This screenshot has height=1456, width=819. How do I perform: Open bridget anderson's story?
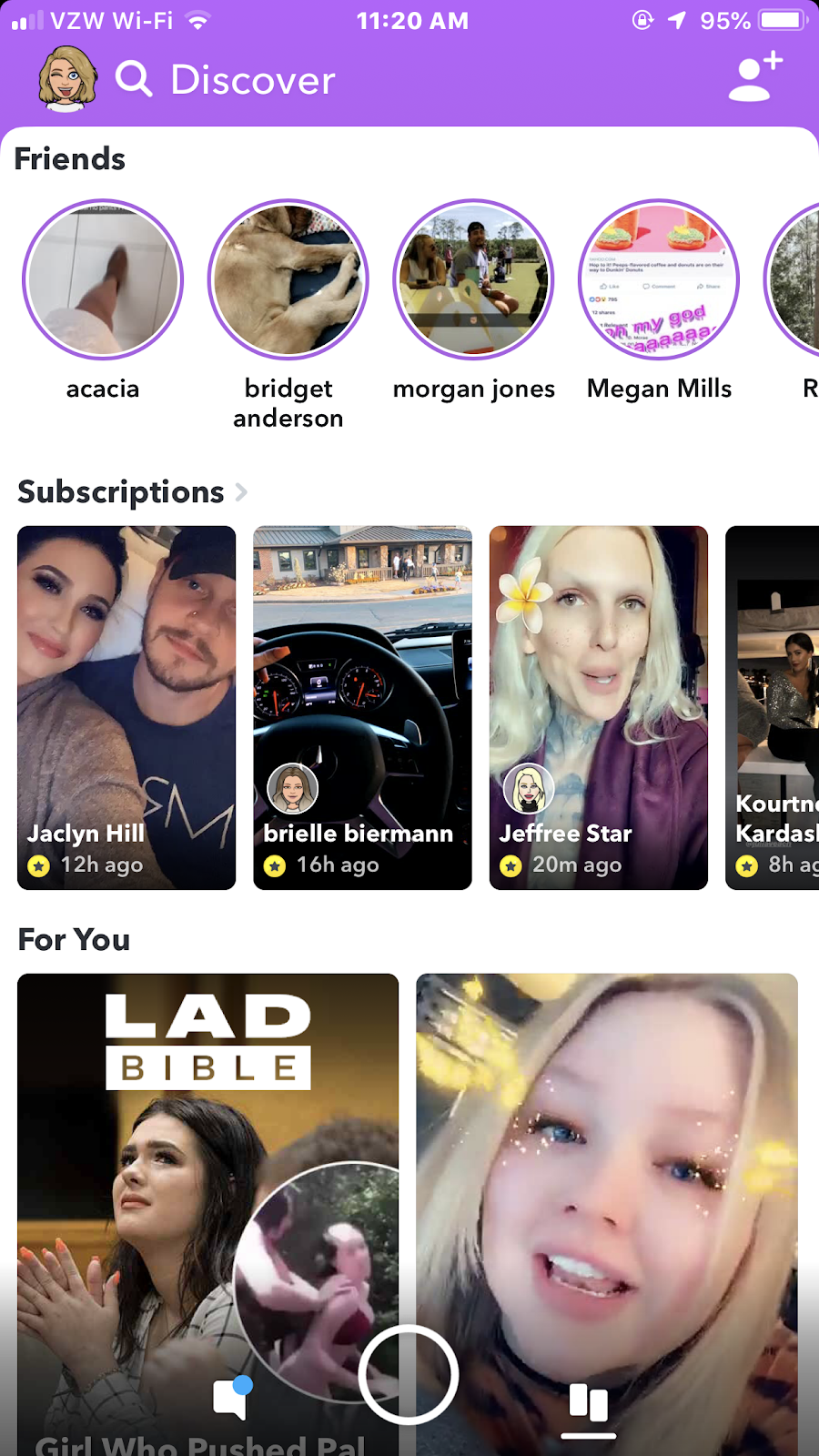(x=288, y=279)
